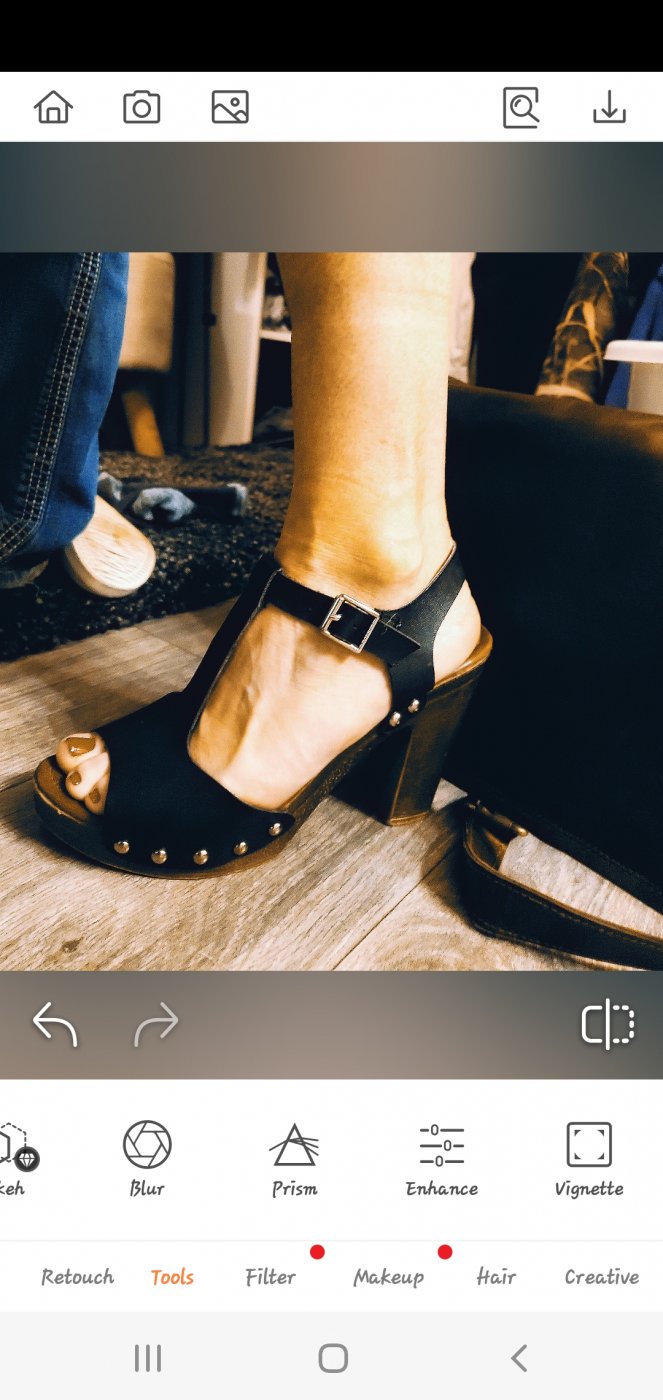Toggle the before/after compare view

pos(608,1025)
